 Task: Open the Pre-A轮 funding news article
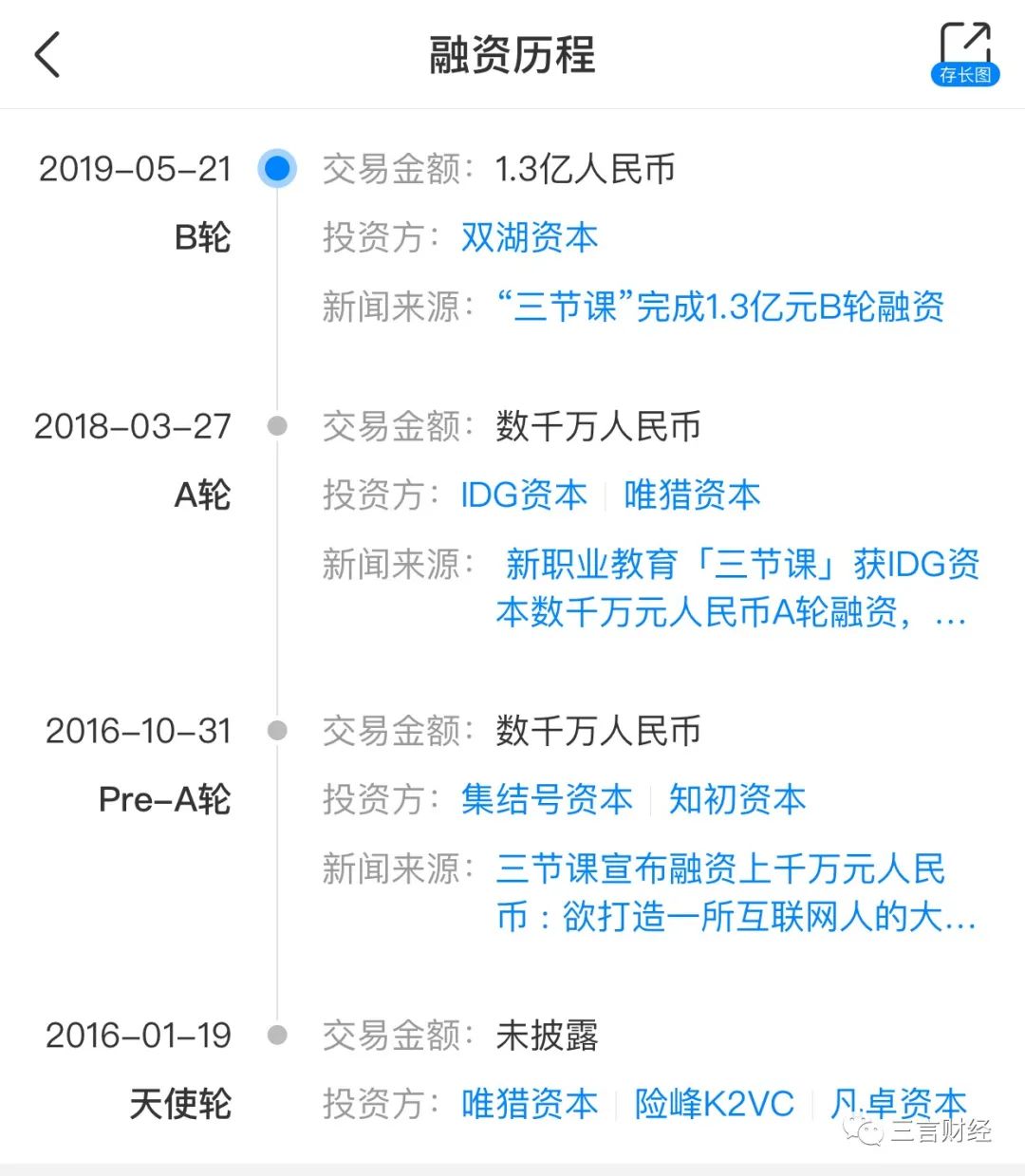coord(735,893)
